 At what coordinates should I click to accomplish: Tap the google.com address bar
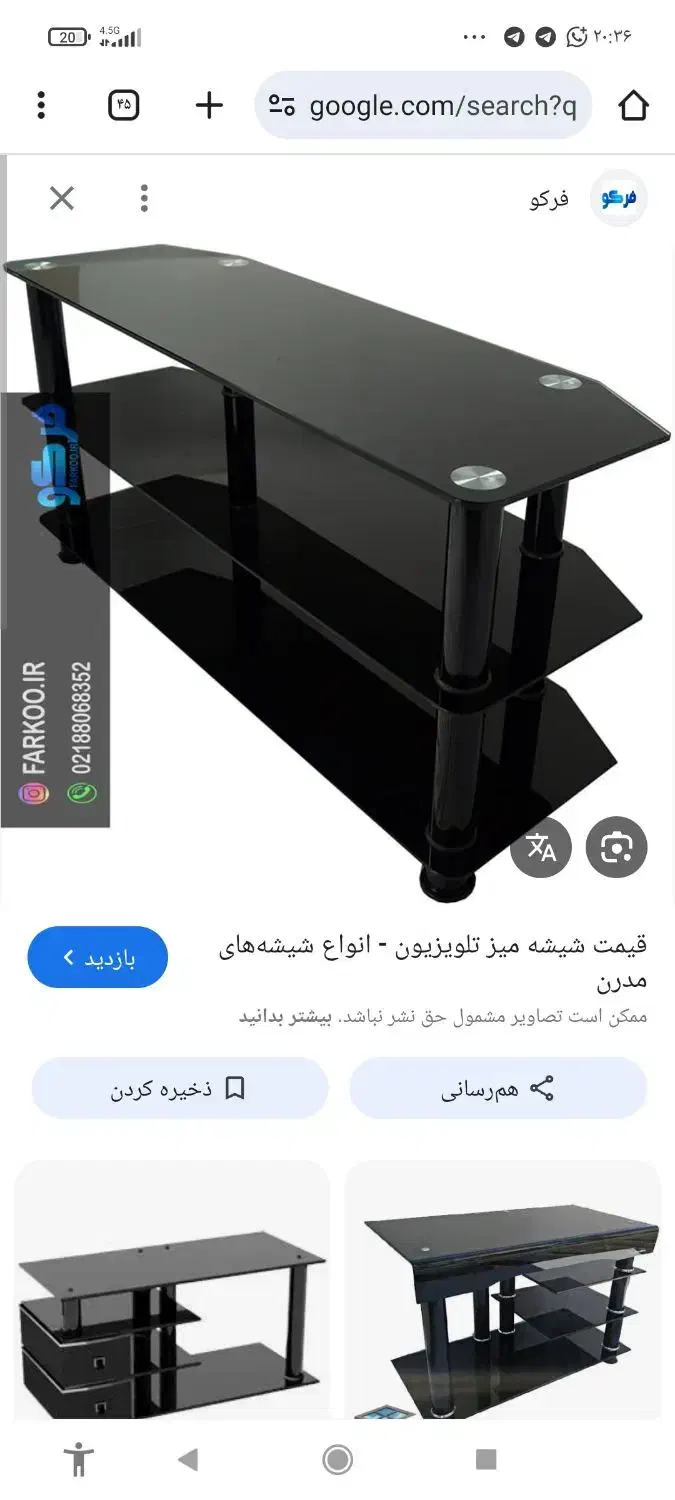(425, 106)
